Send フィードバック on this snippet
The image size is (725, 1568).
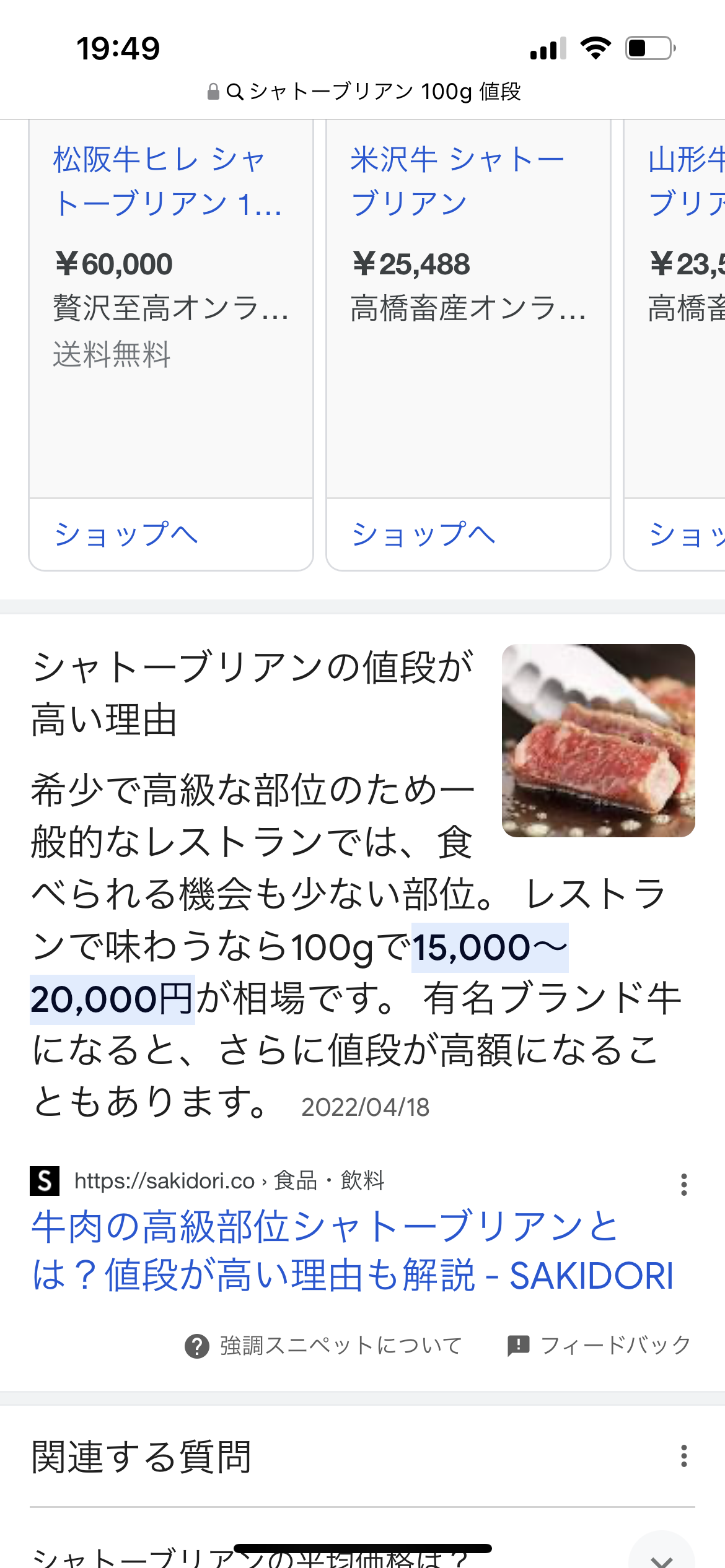(599, 1346)
